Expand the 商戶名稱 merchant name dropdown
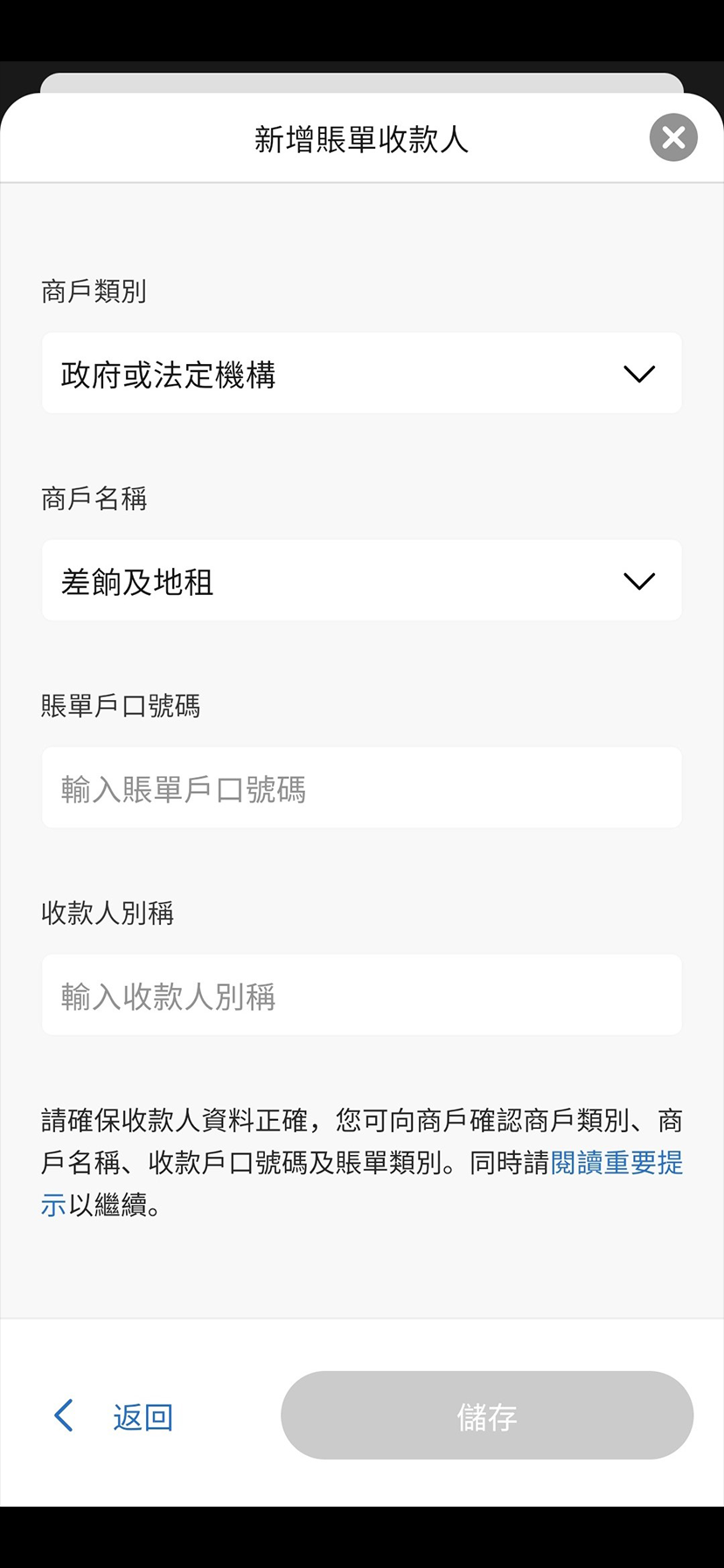Viewport: 724px width, 1568px height. 362,580
